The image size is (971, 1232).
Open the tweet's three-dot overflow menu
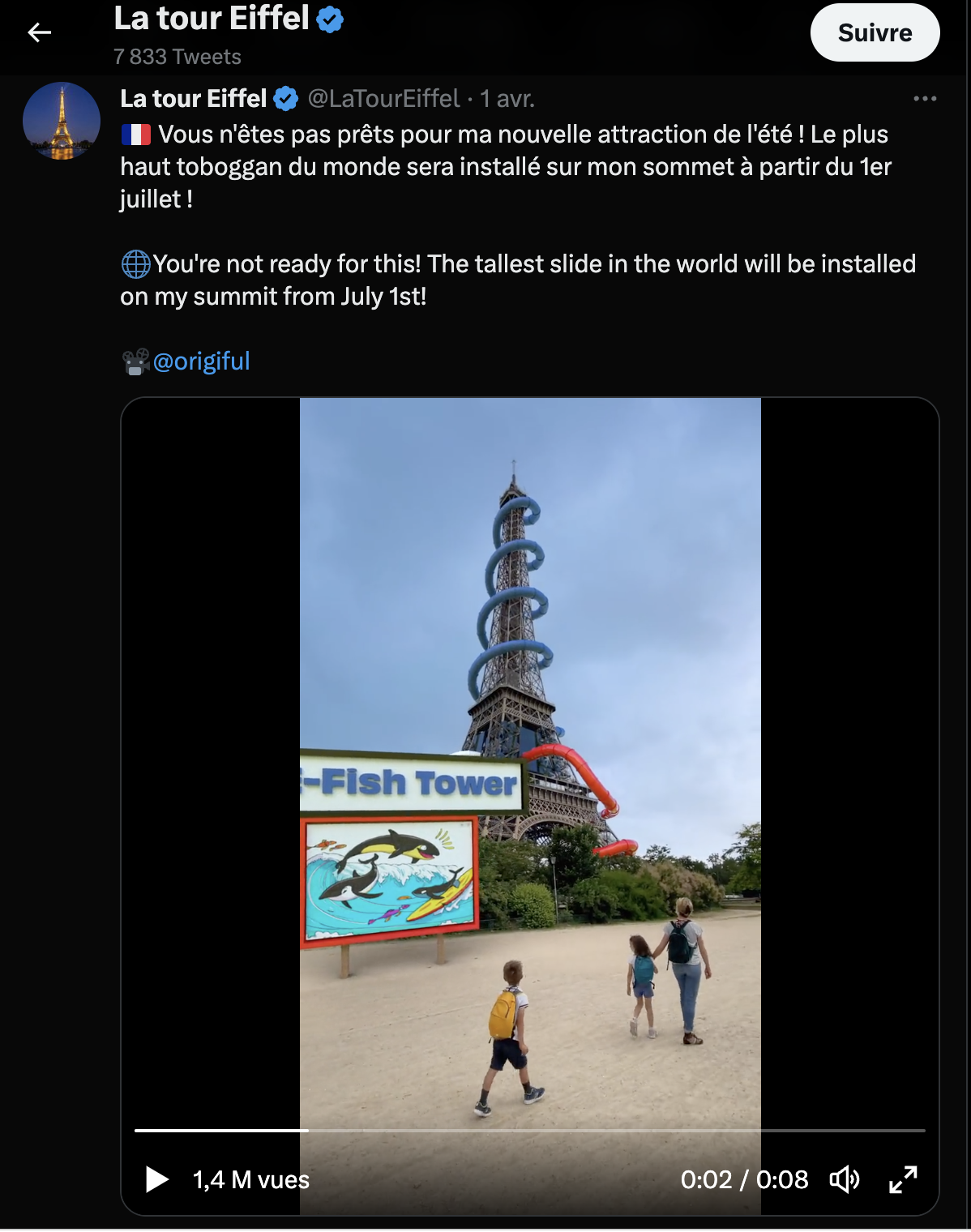point(924,99)
